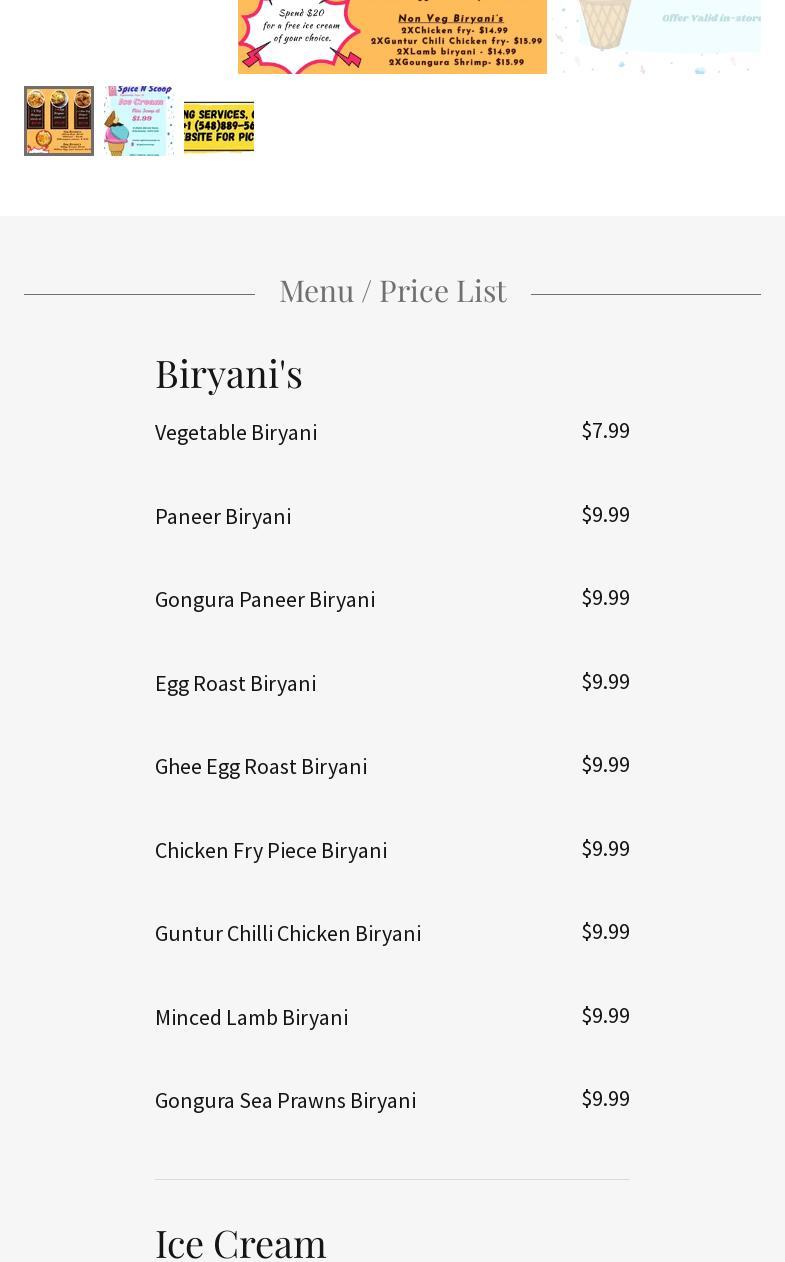View the yellow services banner thumbnail

pos(219,128)
